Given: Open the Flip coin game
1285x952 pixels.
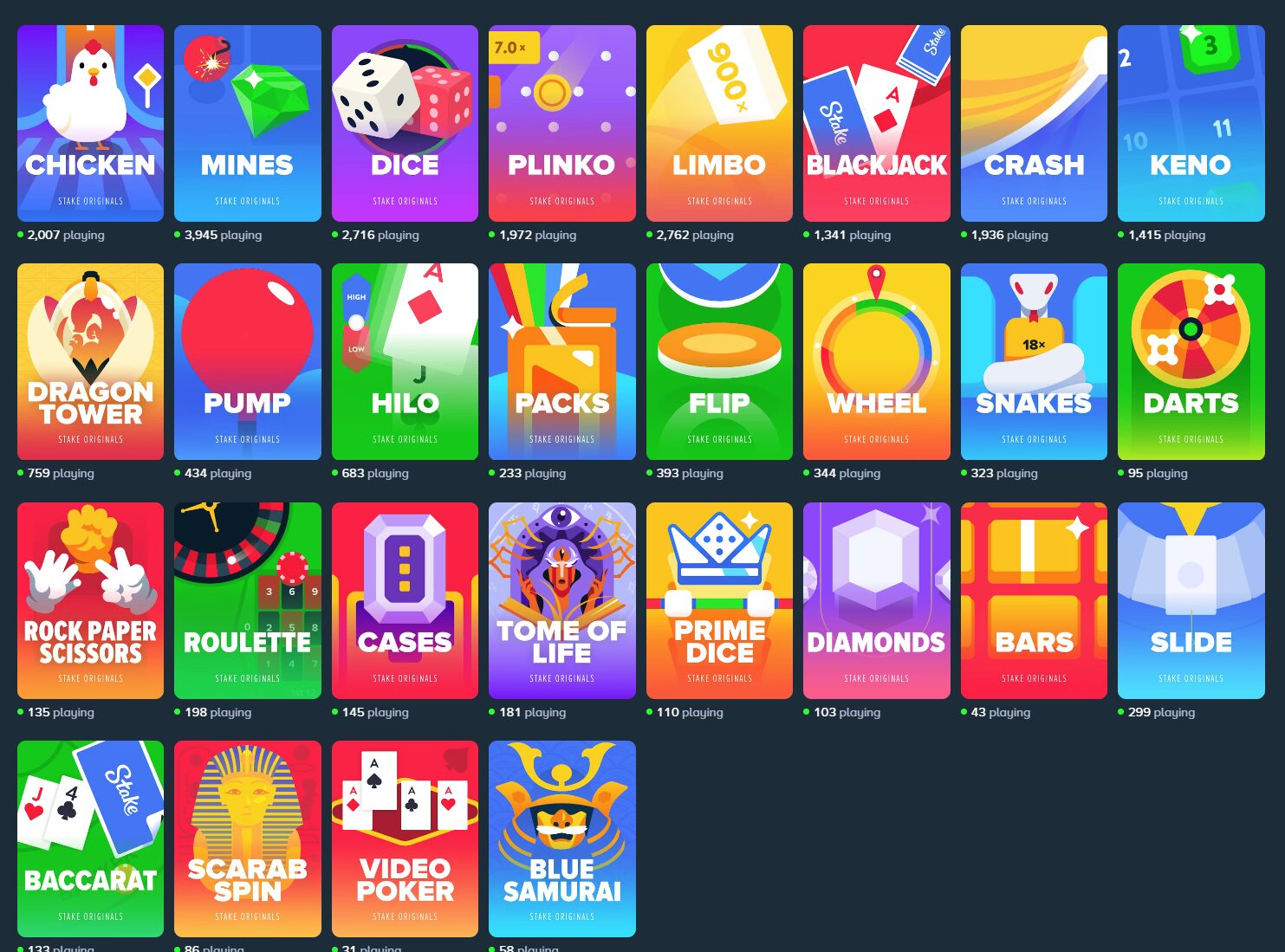Looking at the screenshot, I should point(719,361).
